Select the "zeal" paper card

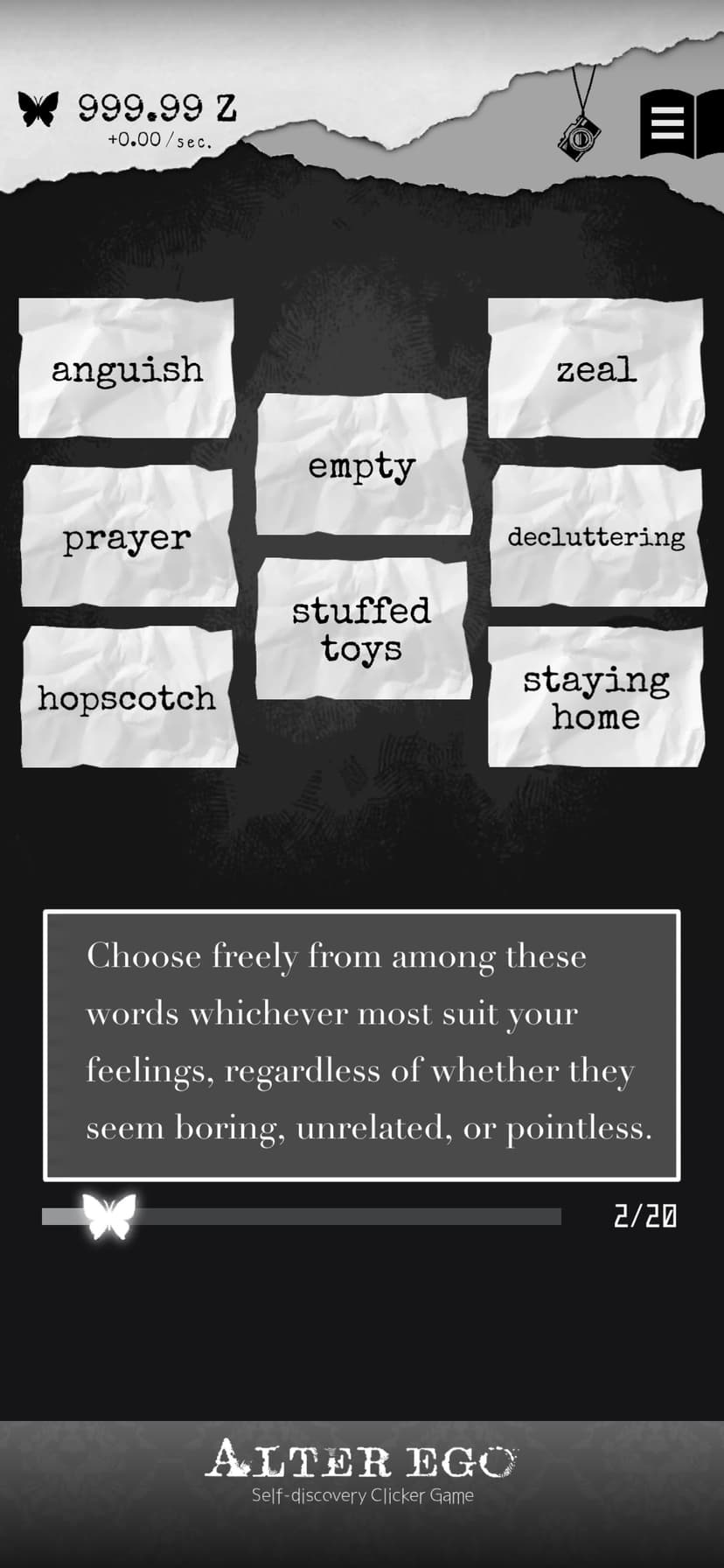coord(596,367)
